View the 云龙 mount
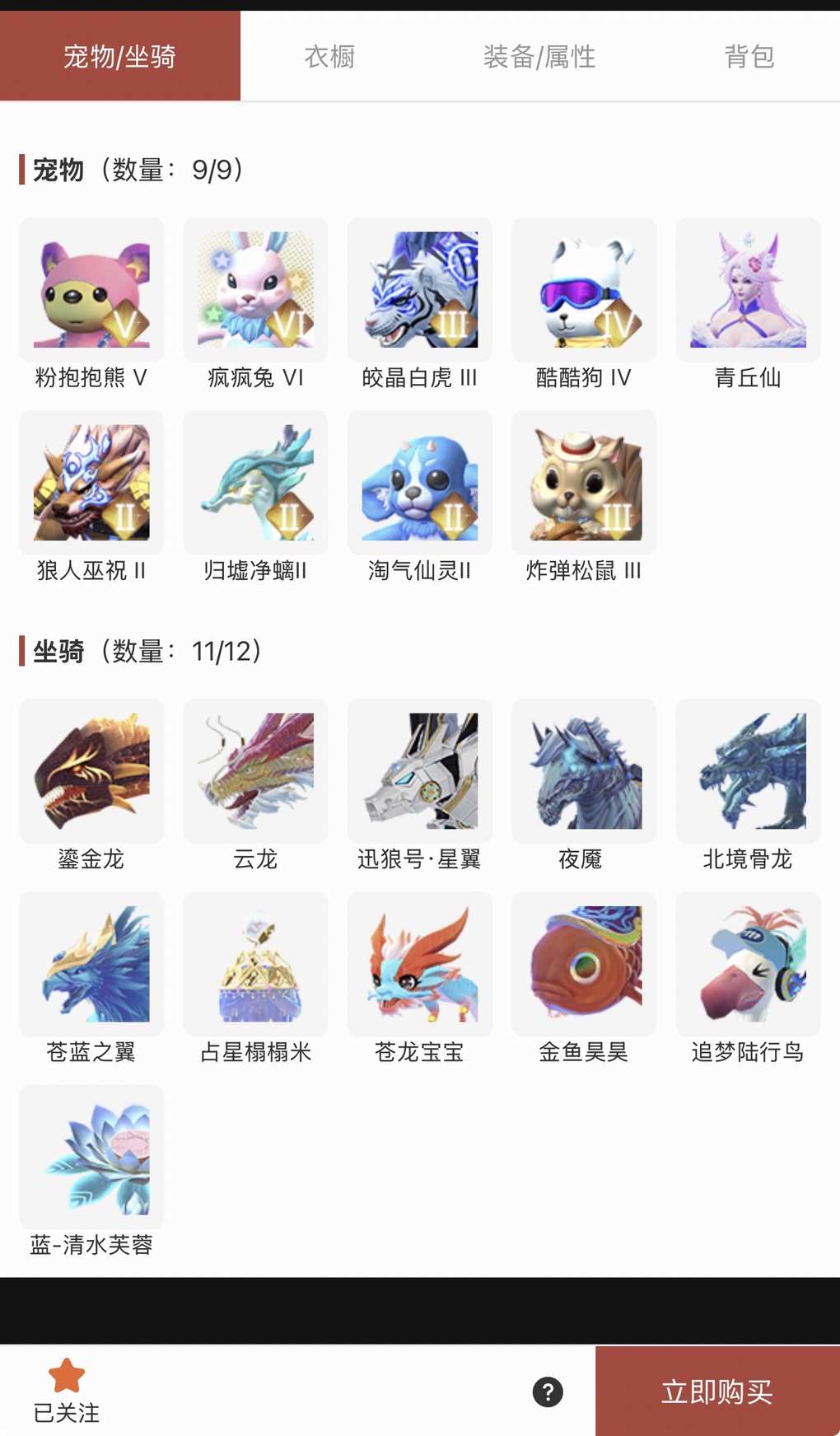Screen dimensions: 840x1436 255,771
